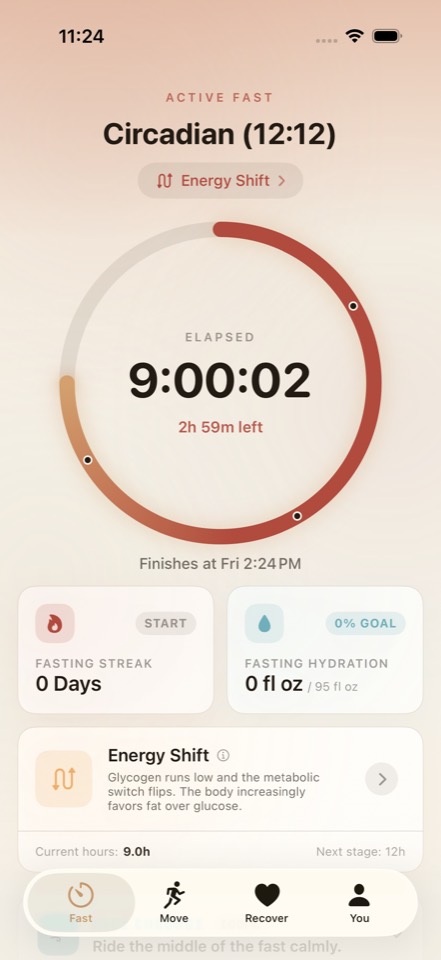Screen dimensions: 441x960
Task: Open the Fasting Hydration card
Action: click(x=325, y=650)
